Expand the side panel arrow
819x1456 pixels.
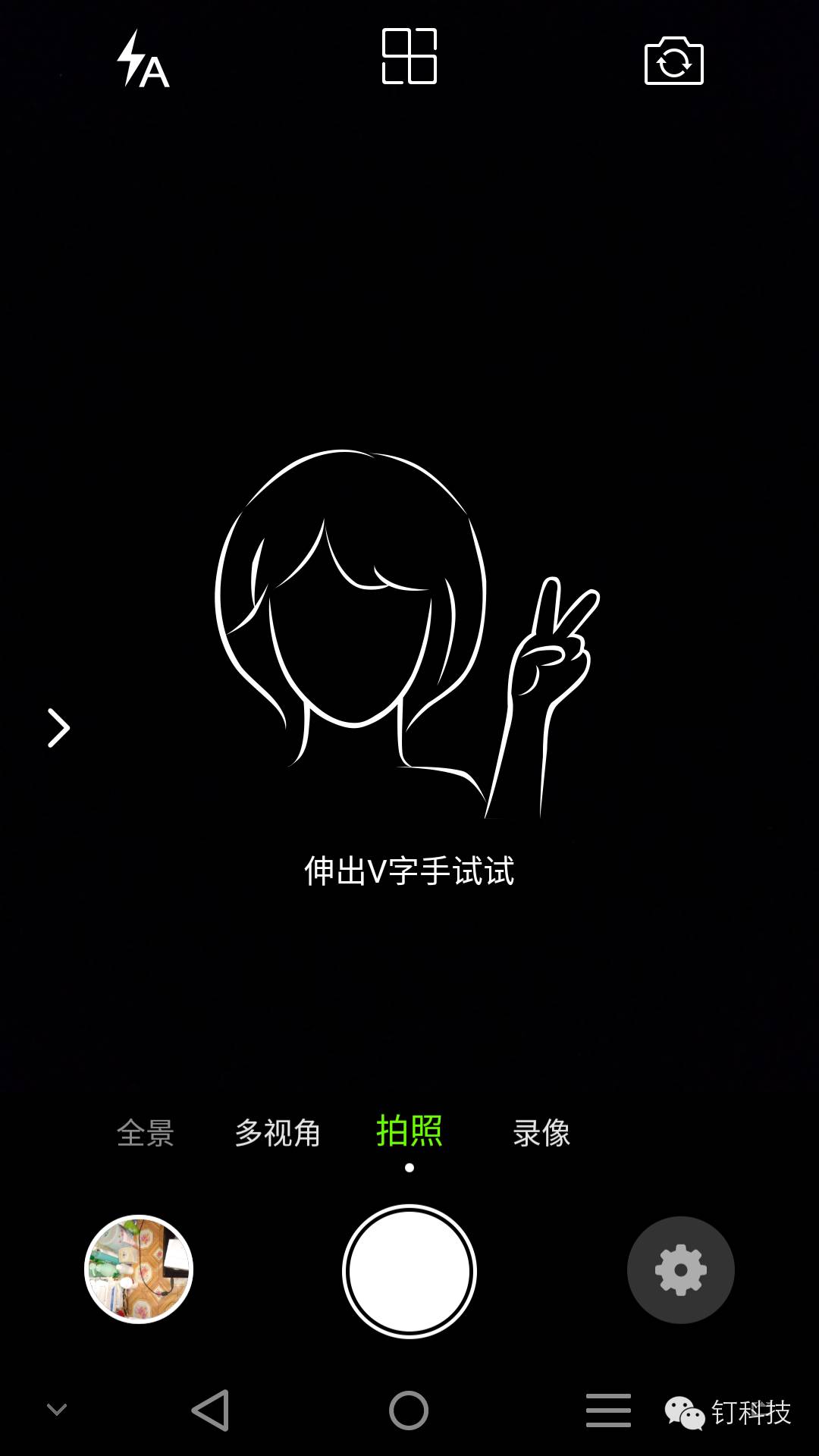point(58,728)
